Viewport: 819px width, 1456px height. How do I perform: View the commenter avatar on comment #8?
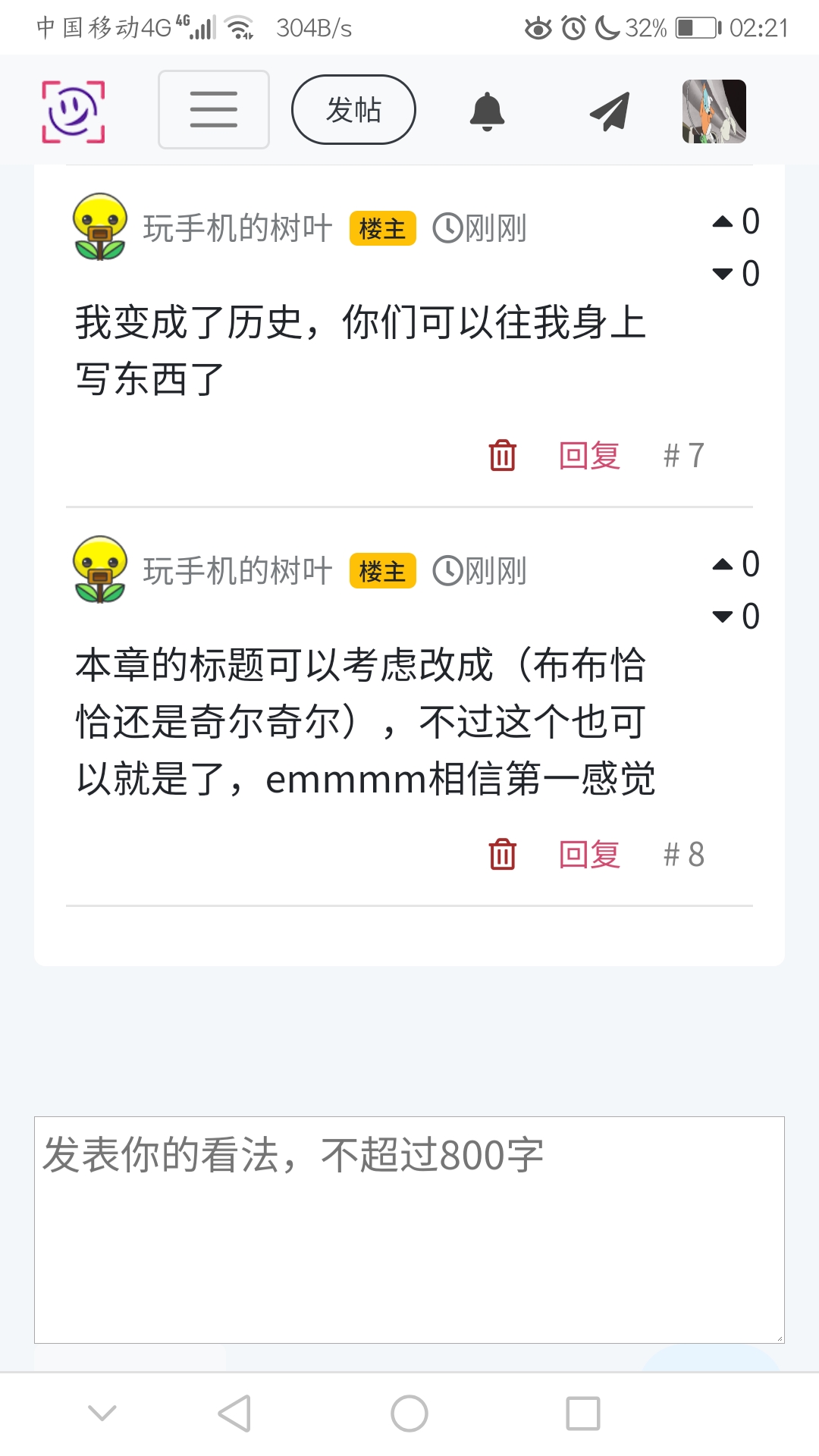pyautogui.click(x=99, y=570)
